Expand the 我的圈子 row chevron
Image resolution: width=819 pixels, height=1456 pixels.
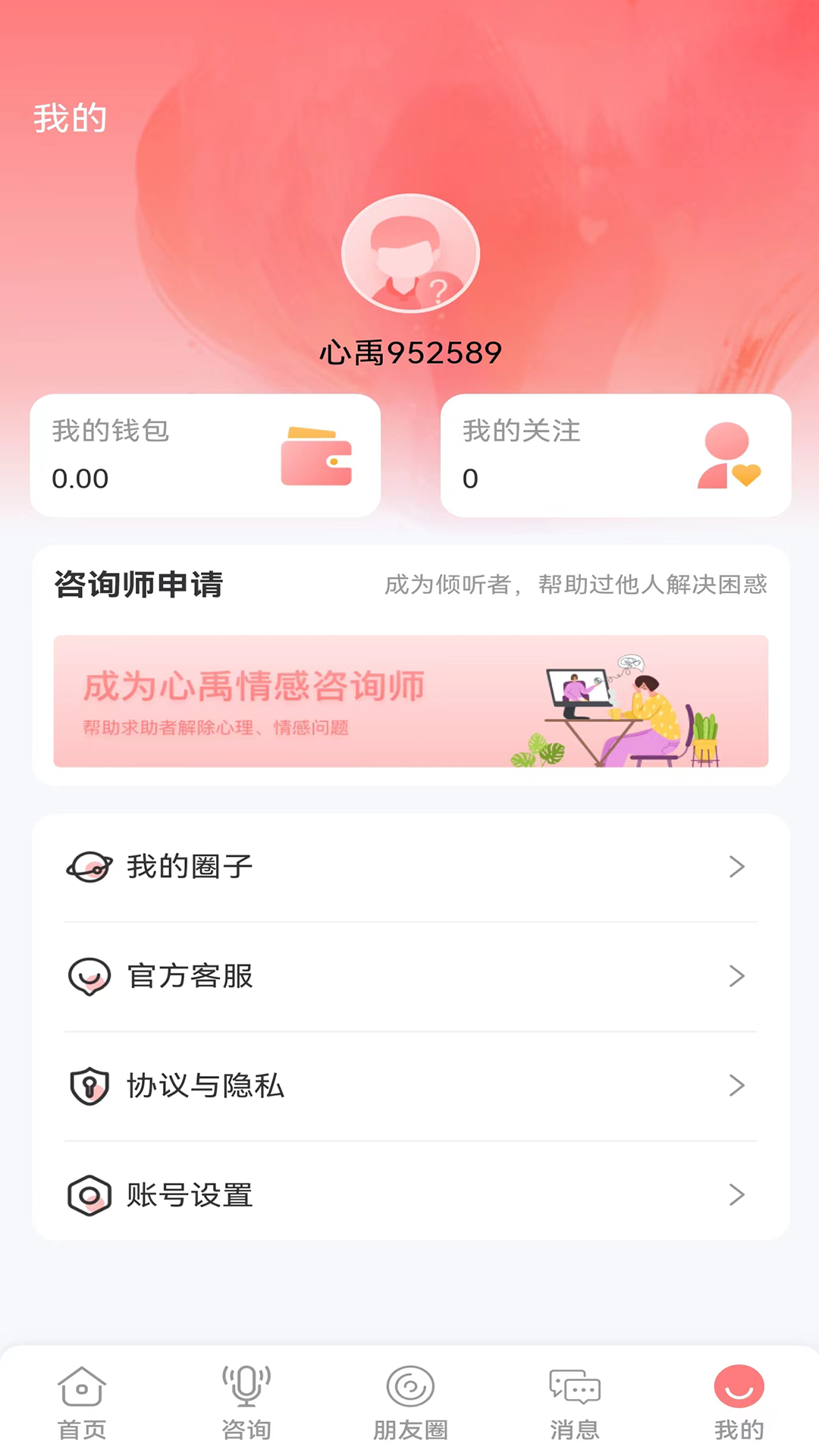pyautogui.click(x=736, y=867)
